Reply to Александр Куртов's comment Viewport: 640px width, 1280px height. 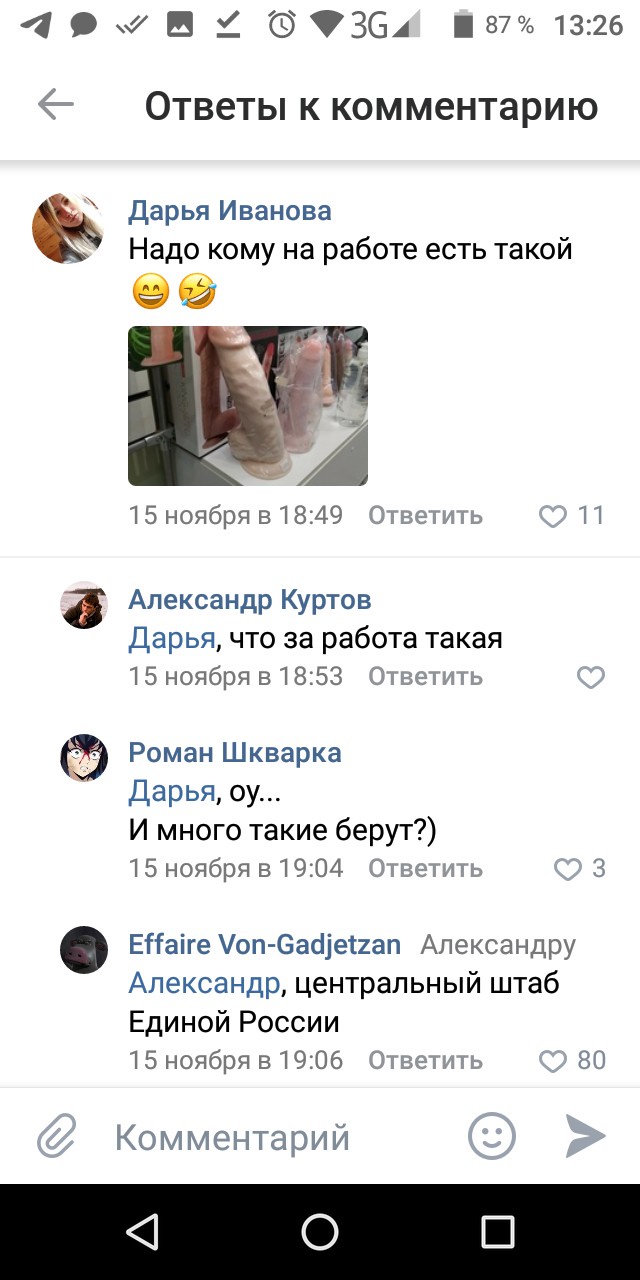pyautogui.click(x=425, y=676)
